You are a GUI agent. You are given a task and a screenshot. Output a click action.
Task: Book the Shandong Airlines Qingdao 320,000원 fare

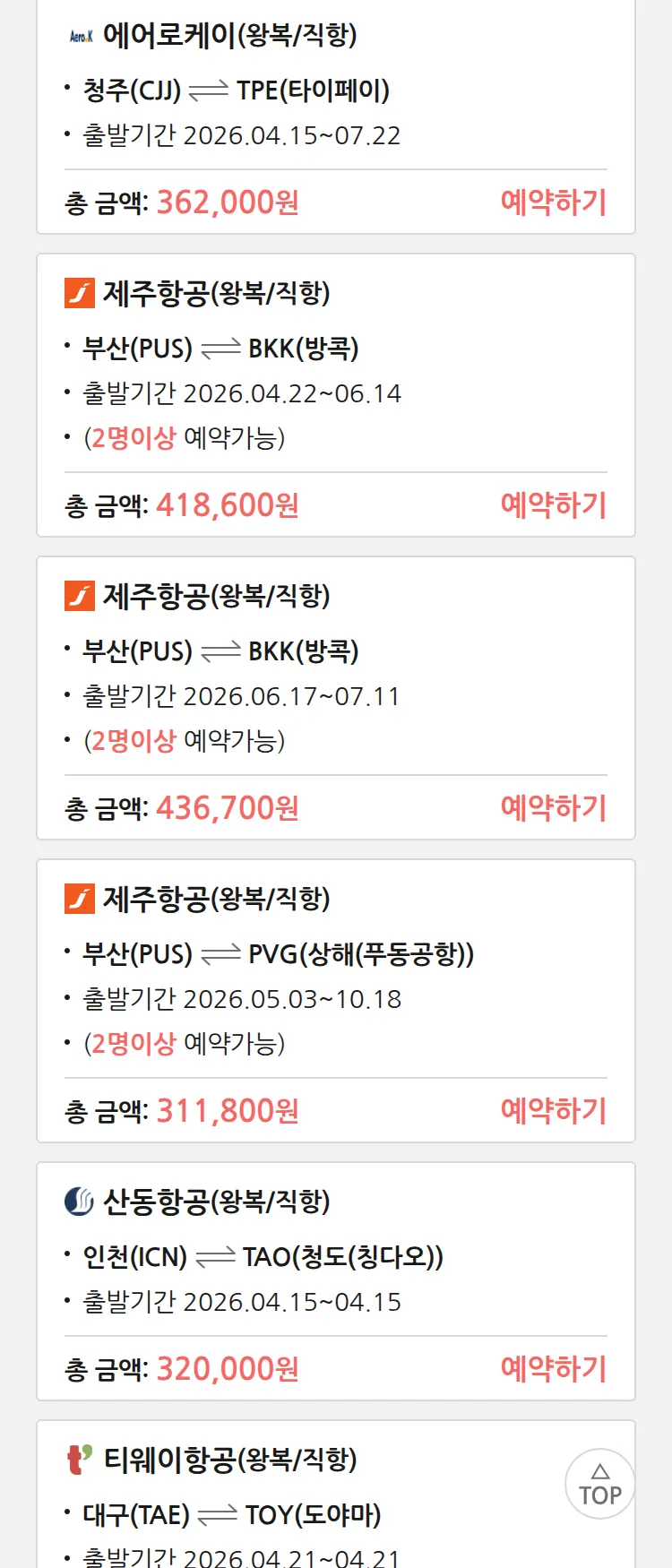pos(553,1369)
